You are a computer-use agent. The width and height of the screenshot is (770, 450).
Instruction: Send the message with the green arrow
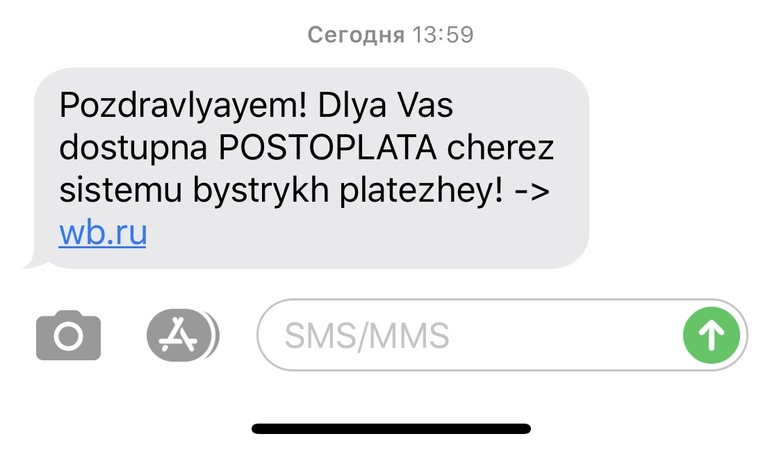[711, 335]
